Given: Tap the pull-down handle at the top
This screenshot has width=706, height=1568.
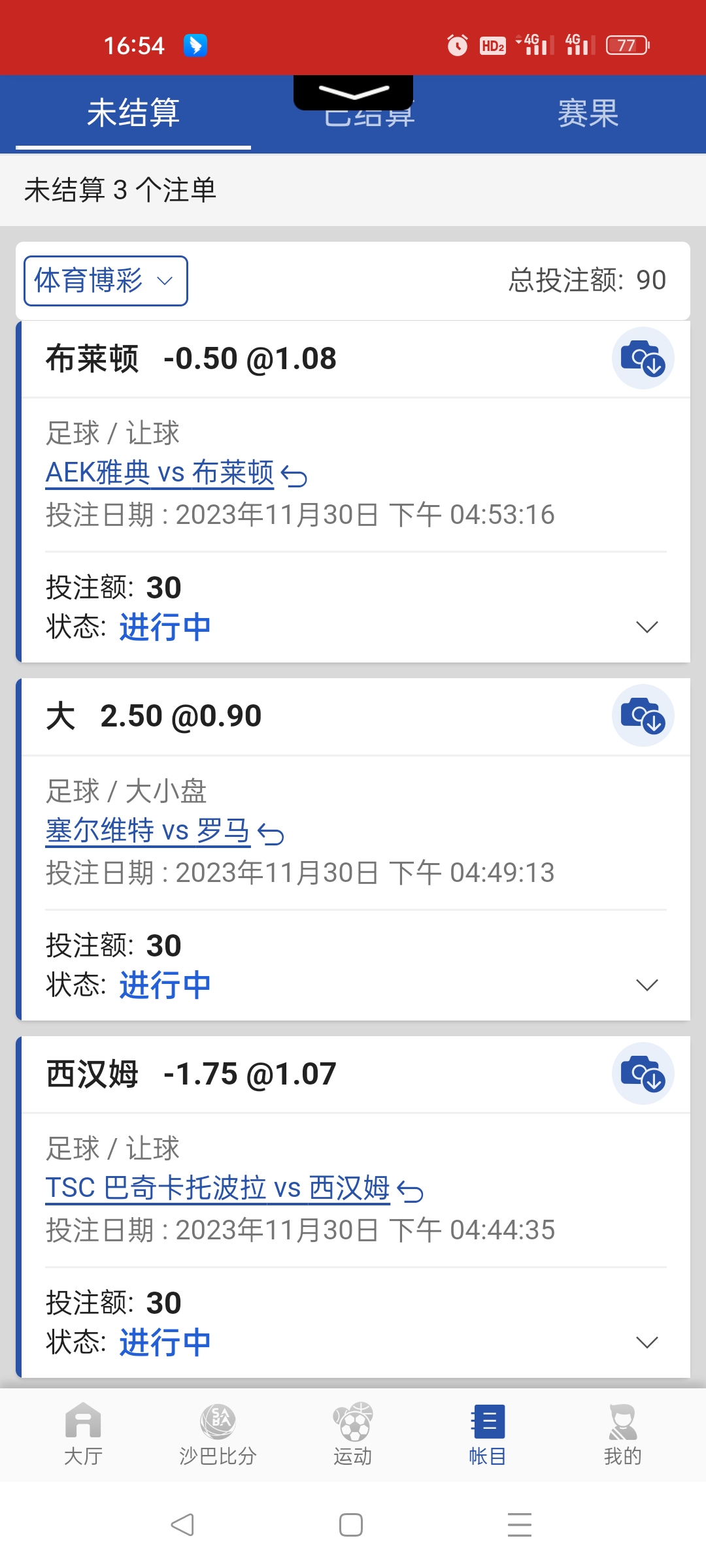Looking at the screenshot, I should [353, 93].
